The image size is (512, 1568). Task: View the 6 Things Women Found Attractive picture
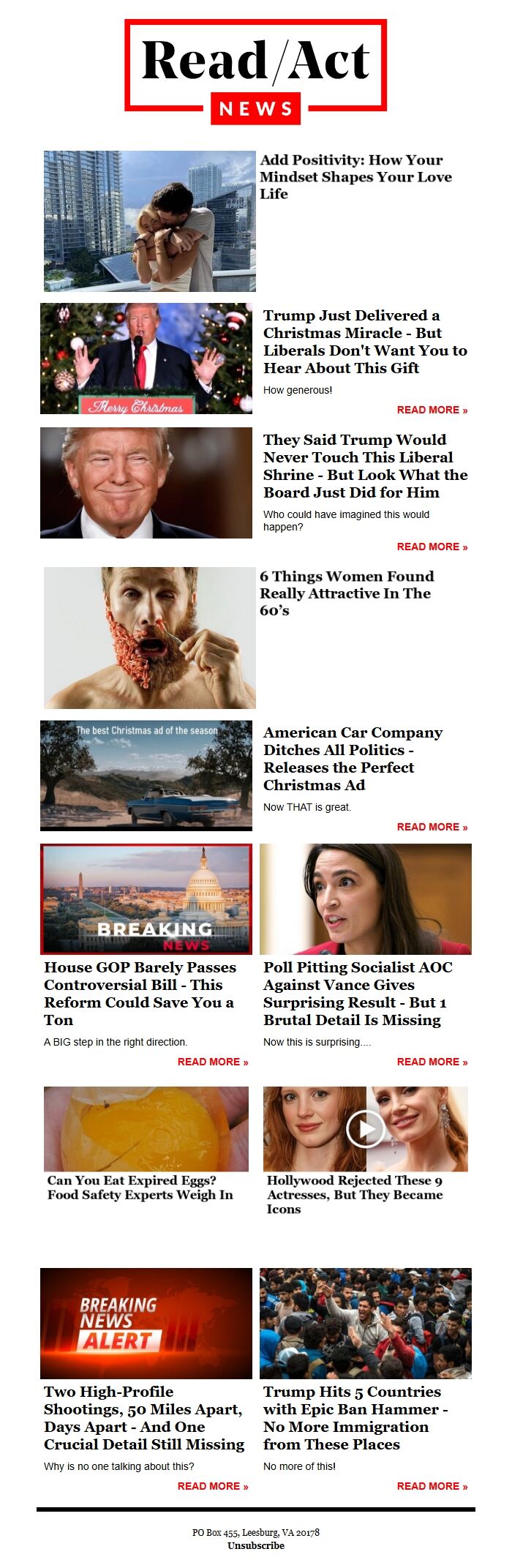coord(149,637)
